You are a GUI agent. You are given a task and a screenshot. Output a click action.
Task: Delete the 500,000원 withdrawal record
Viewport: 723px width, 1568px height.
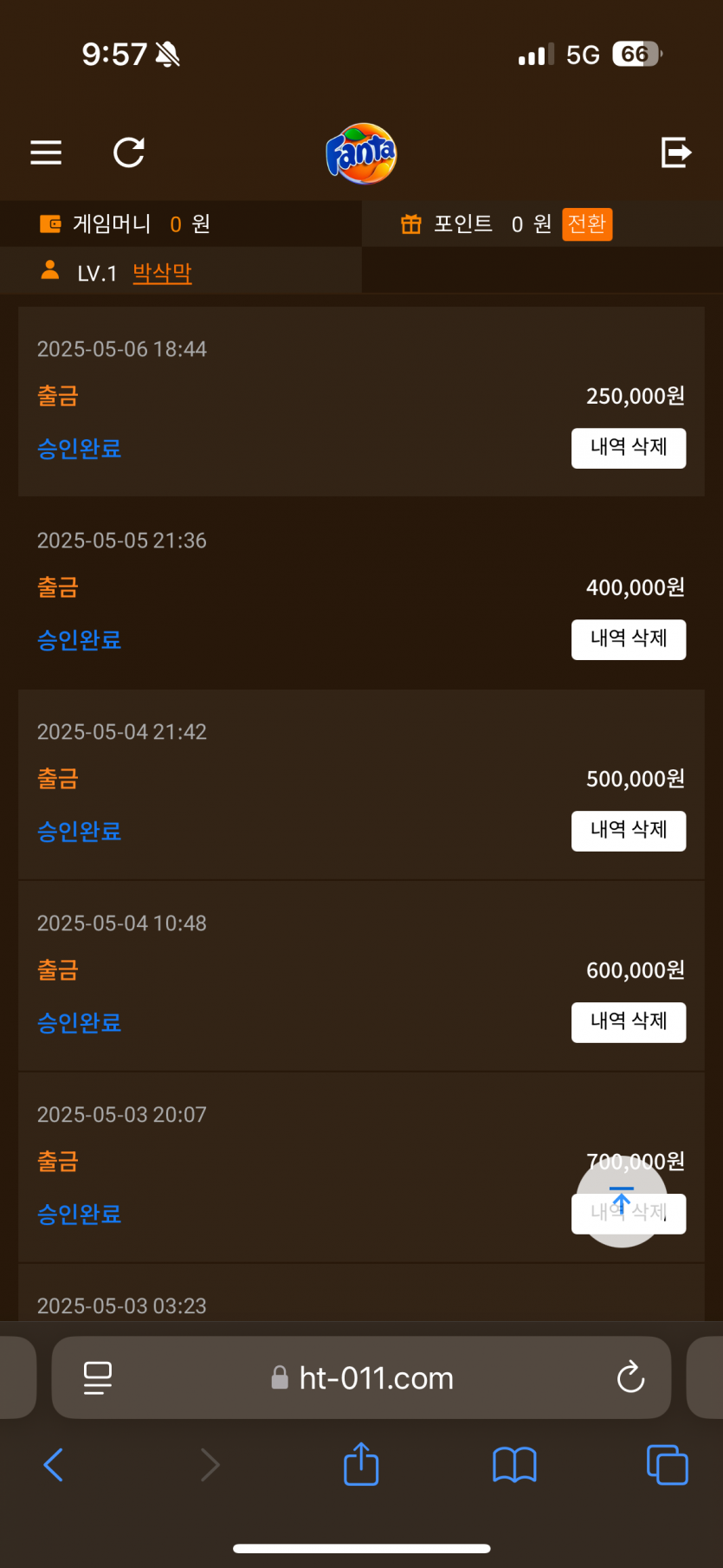629,831
